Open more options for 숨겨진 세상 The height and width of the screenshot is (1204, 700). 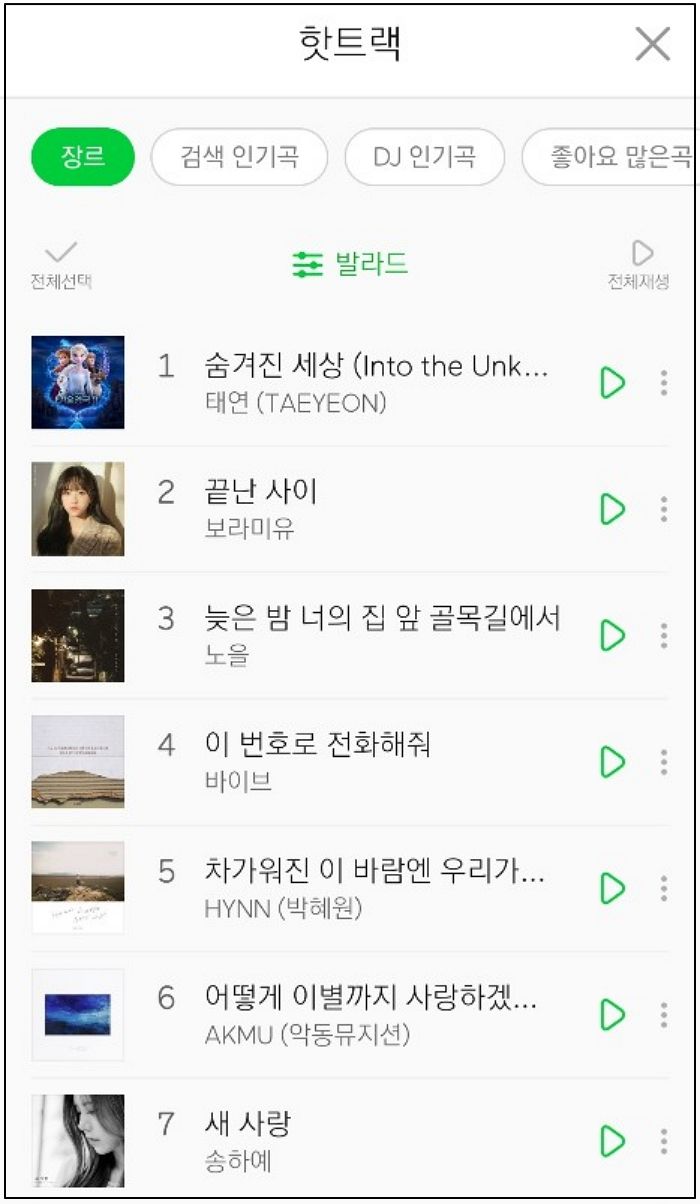[664, 382]
